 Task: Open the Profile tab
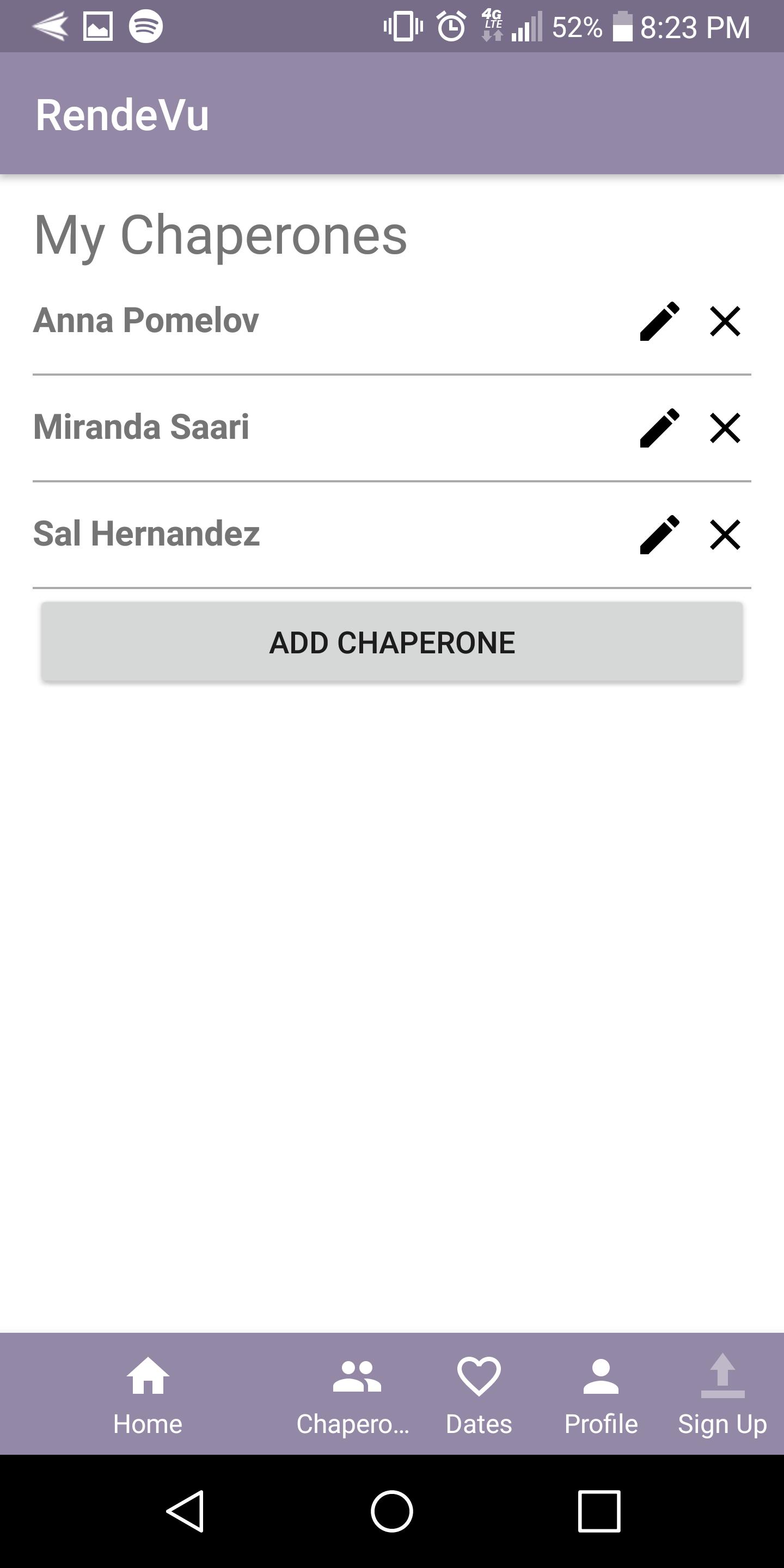click(601, 1394)
